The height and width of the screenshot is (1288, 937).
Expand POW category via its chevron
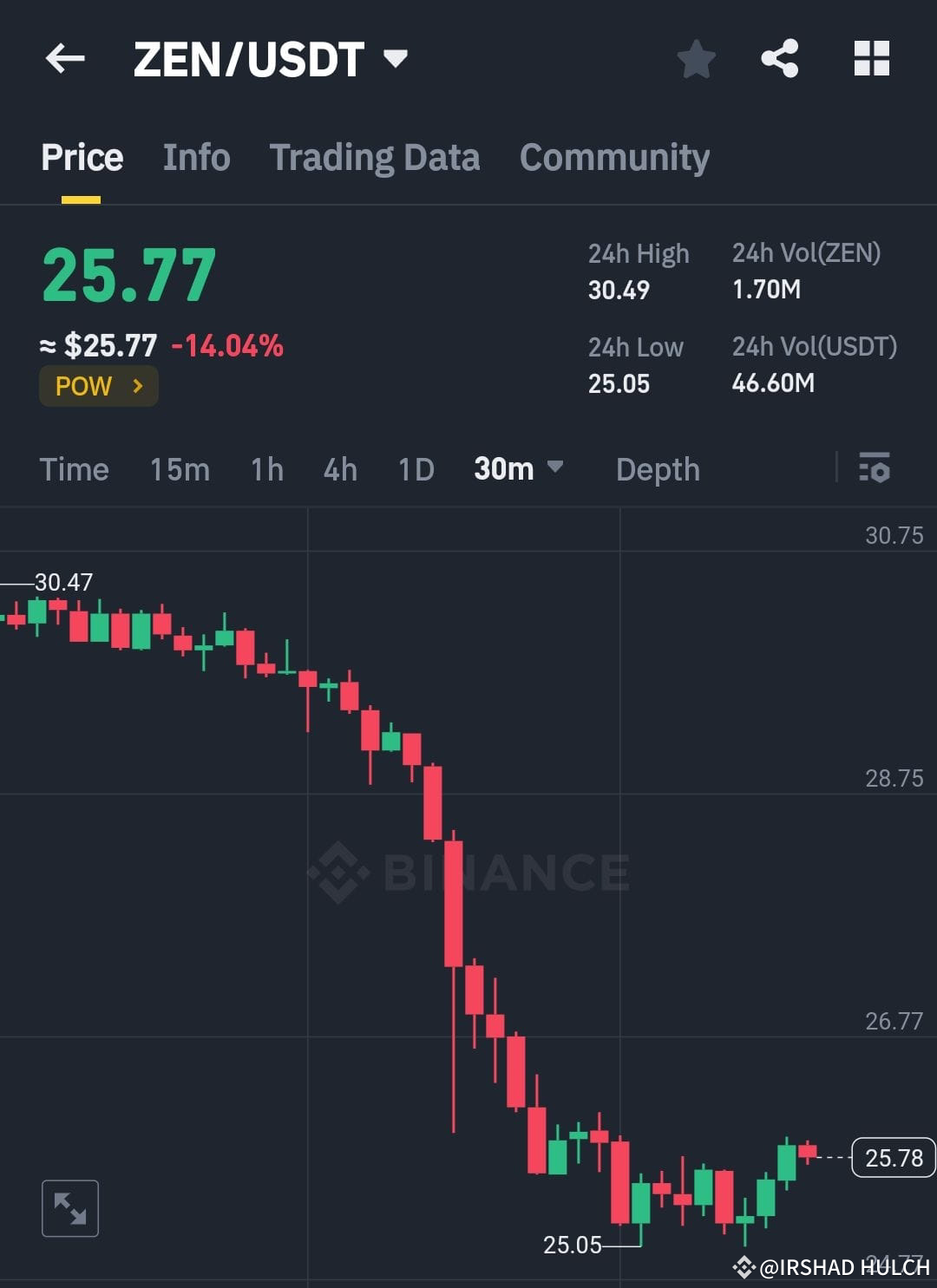click(x=137, y=386)
